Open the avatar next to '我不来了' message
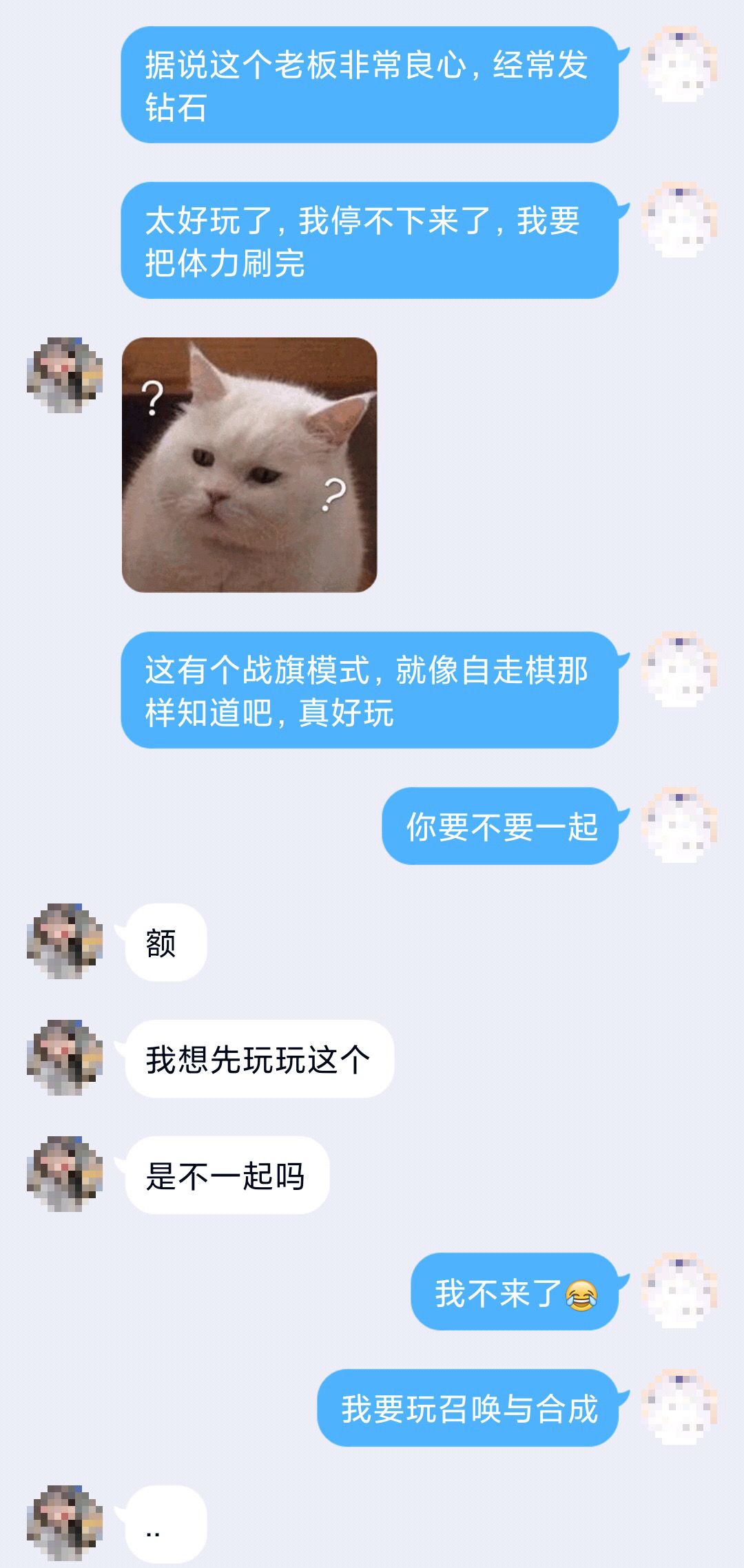Image resolution: width=744 pixels, height=1568 pixels. click(679, 1291)
